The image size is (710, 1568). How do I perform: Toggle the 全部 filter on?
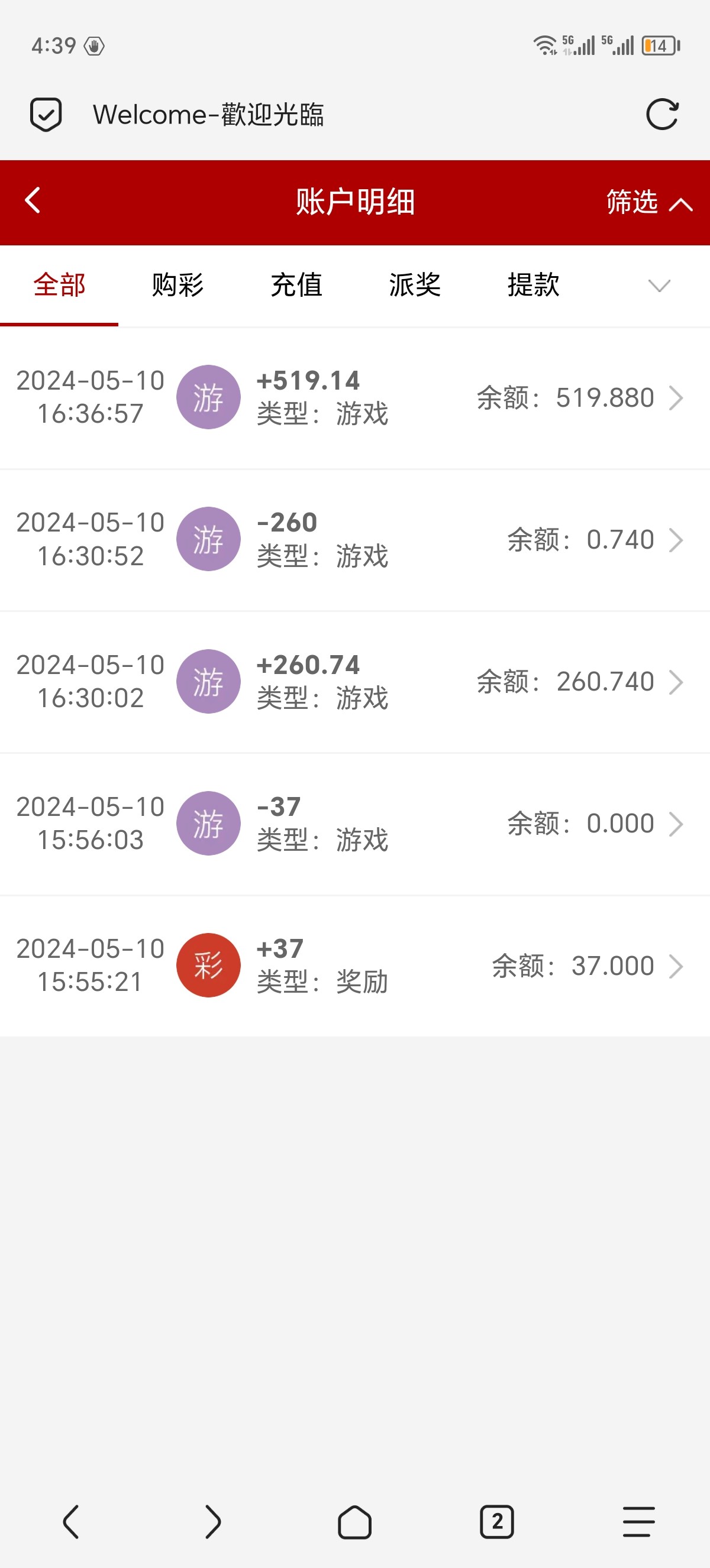59,285
